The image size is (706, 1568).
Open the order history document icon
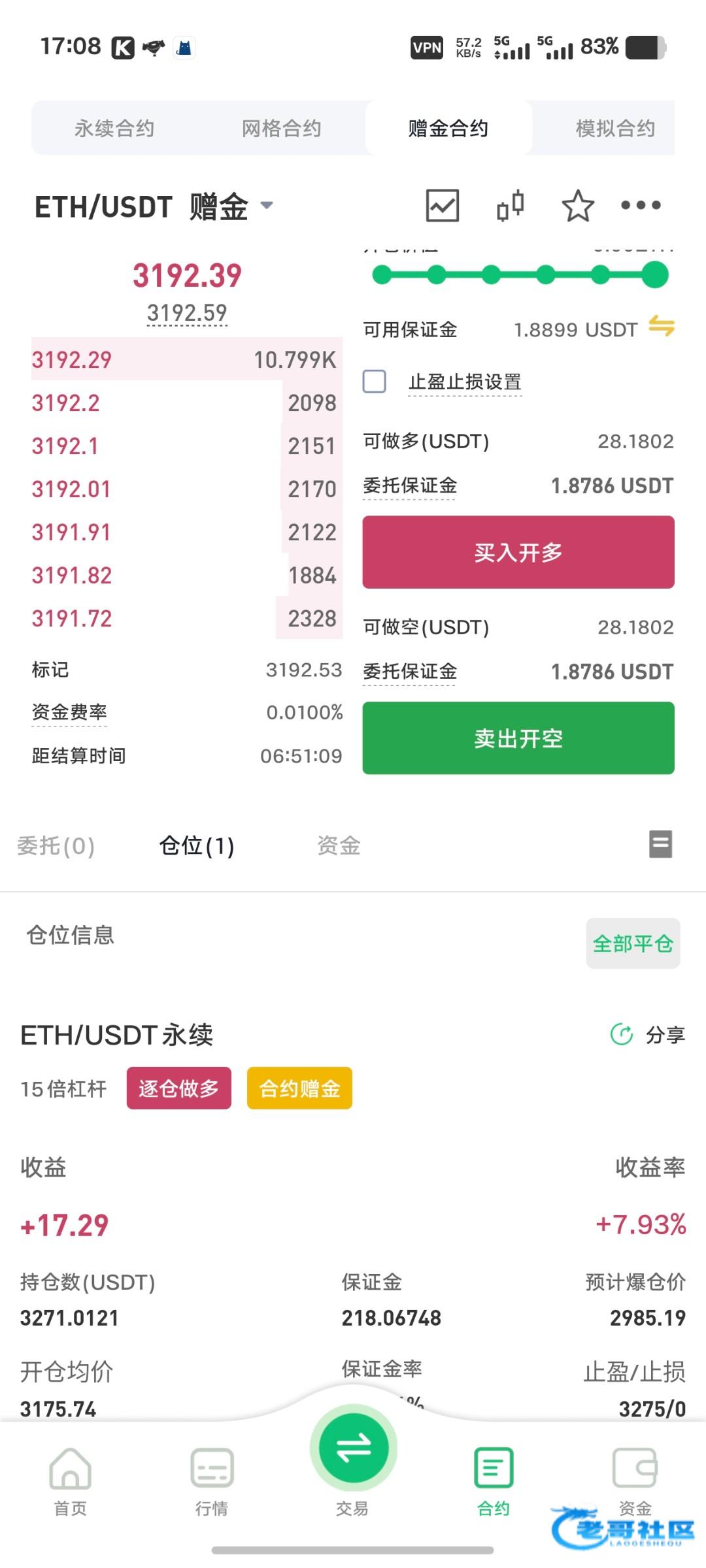coord(660,844)
